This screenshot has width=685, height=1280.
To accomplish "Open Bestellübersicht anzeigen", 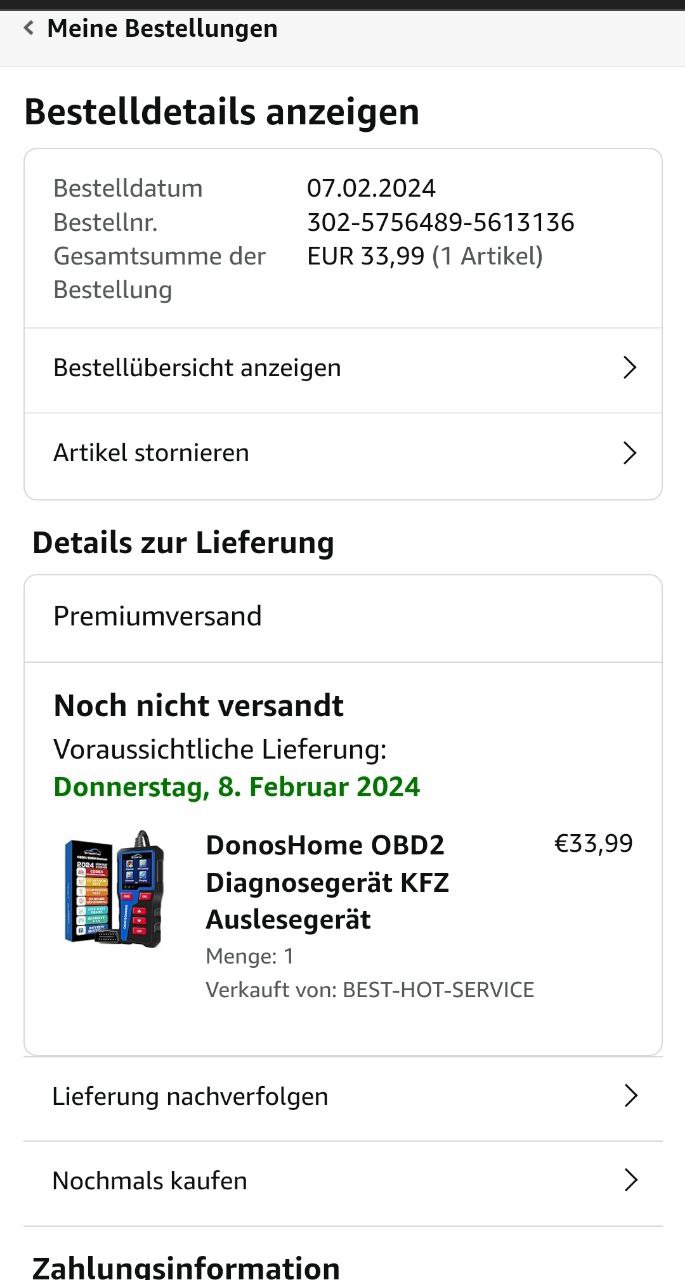I will 343,368.
